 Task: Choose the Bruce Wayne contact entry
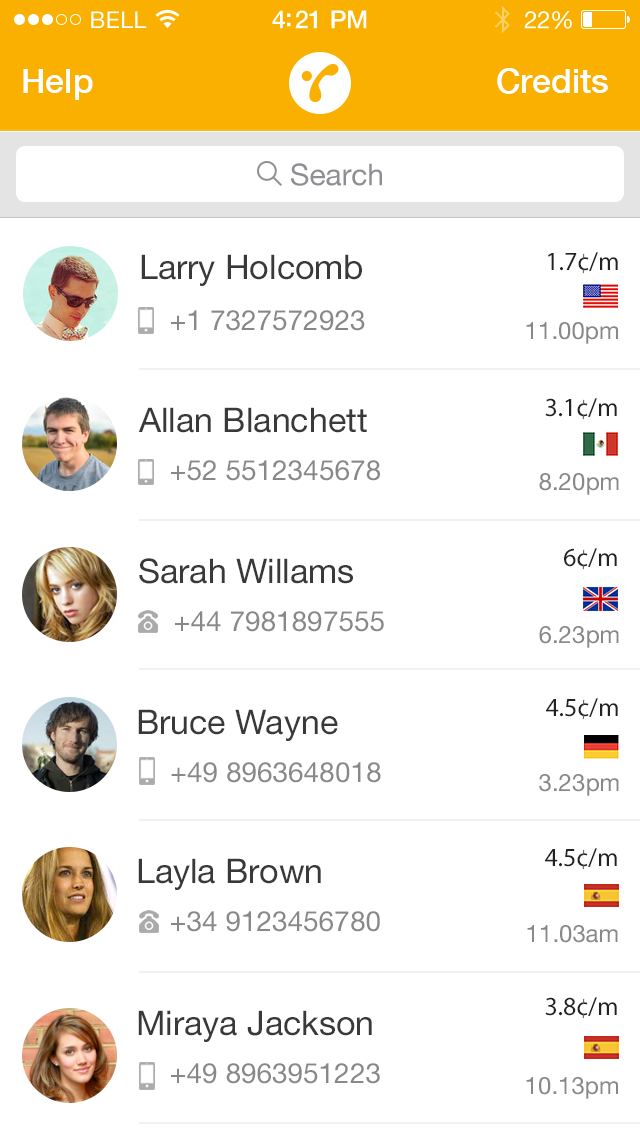[x=320, y=745]
